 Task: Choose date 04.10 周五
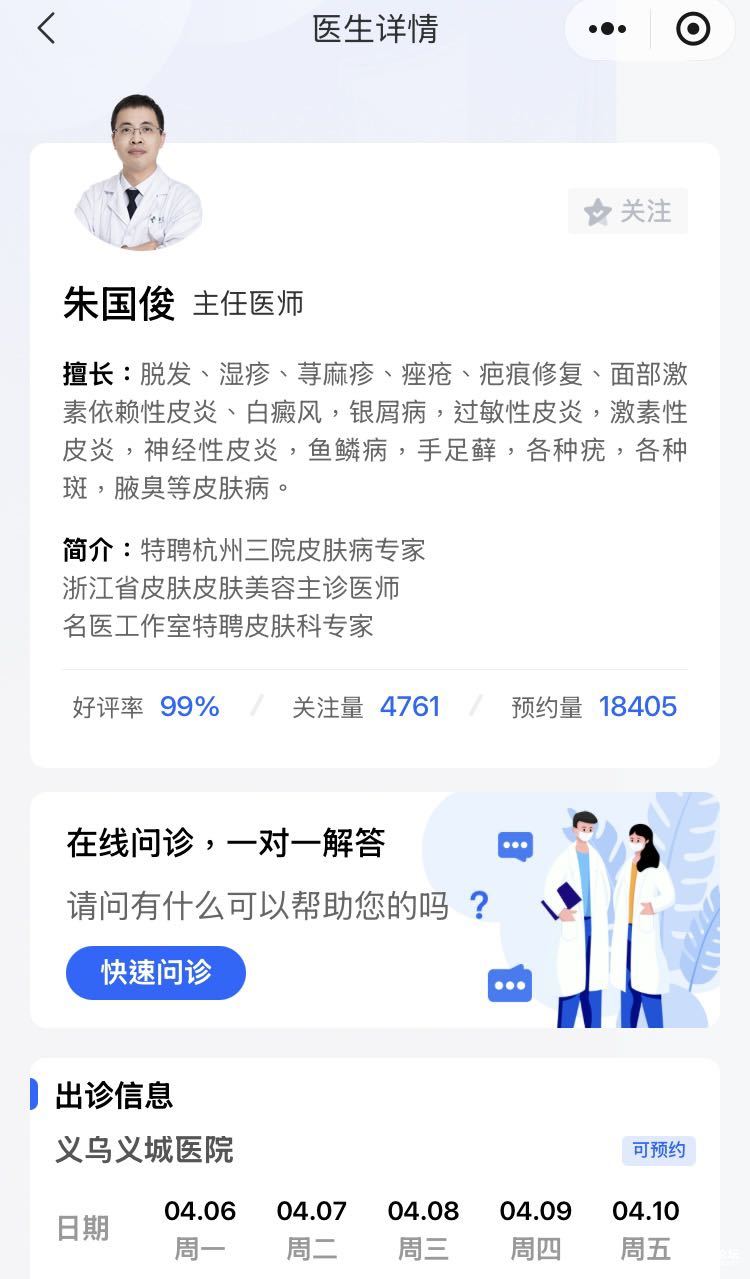click(646, 1228)
